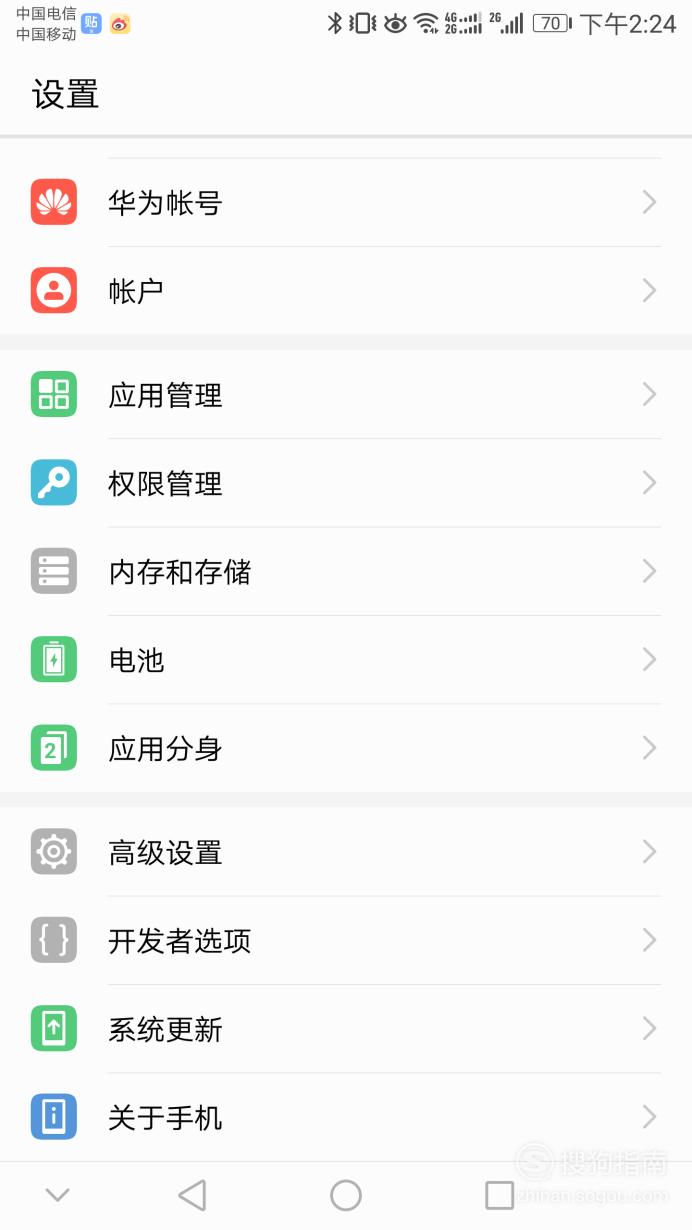
Task: Open 权限管理 settings
Action: pyautogui.click(x=346, y=483)
